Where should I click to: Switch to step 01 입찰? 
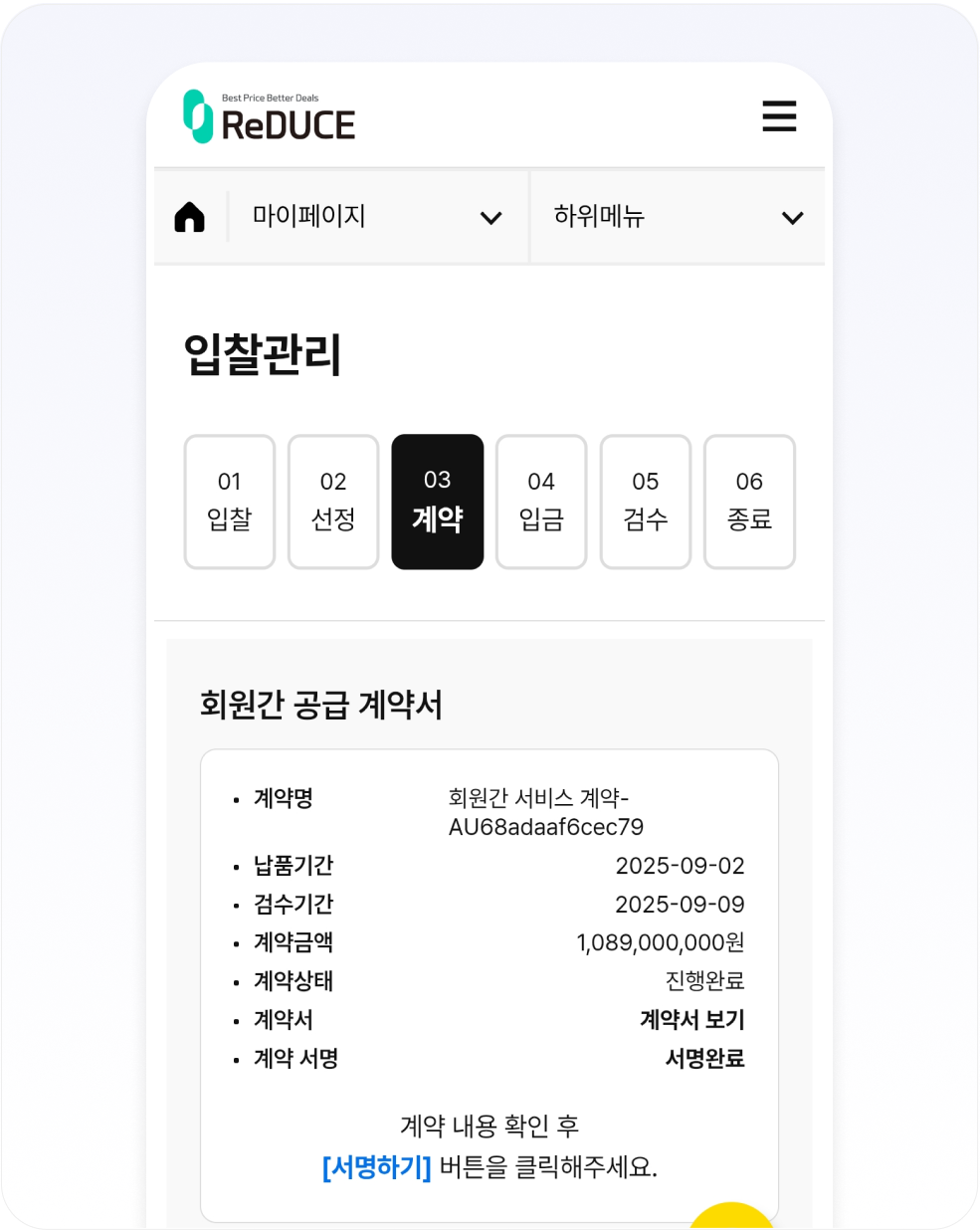(x=230, y=502)
